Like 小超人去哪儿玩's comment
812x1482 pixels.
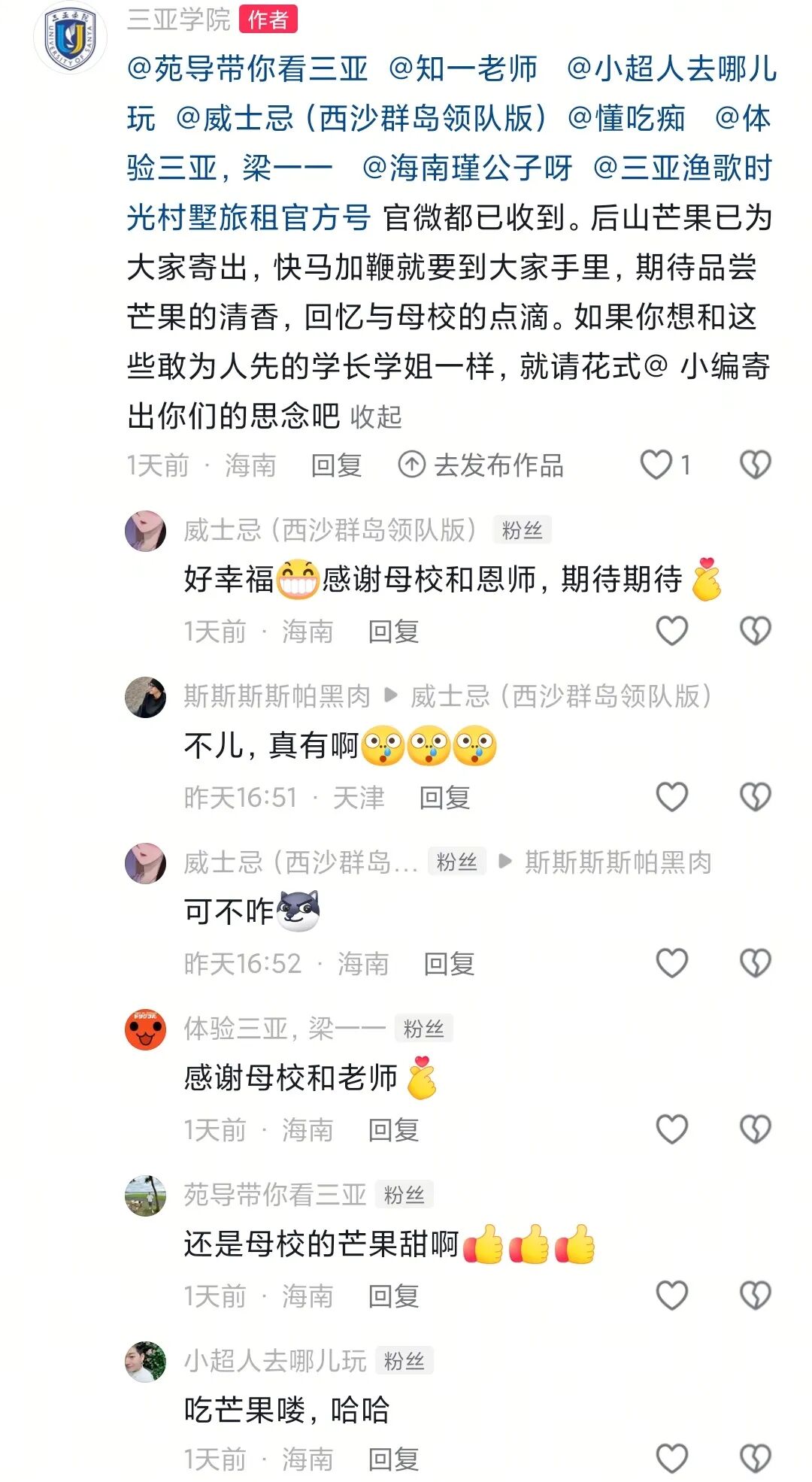pos(671,1459)
